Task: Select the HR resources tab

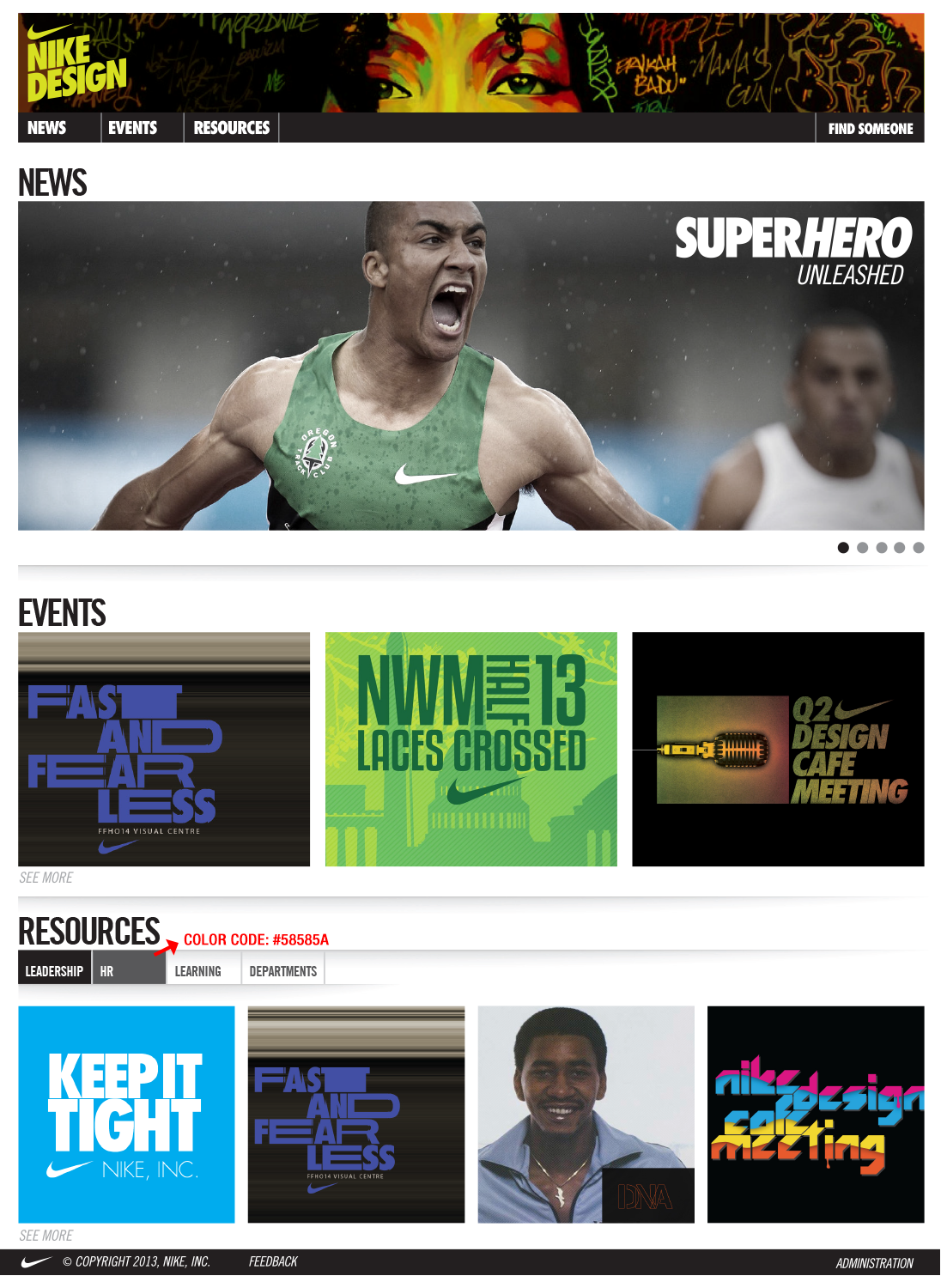Action: click(x=129, y=971)
